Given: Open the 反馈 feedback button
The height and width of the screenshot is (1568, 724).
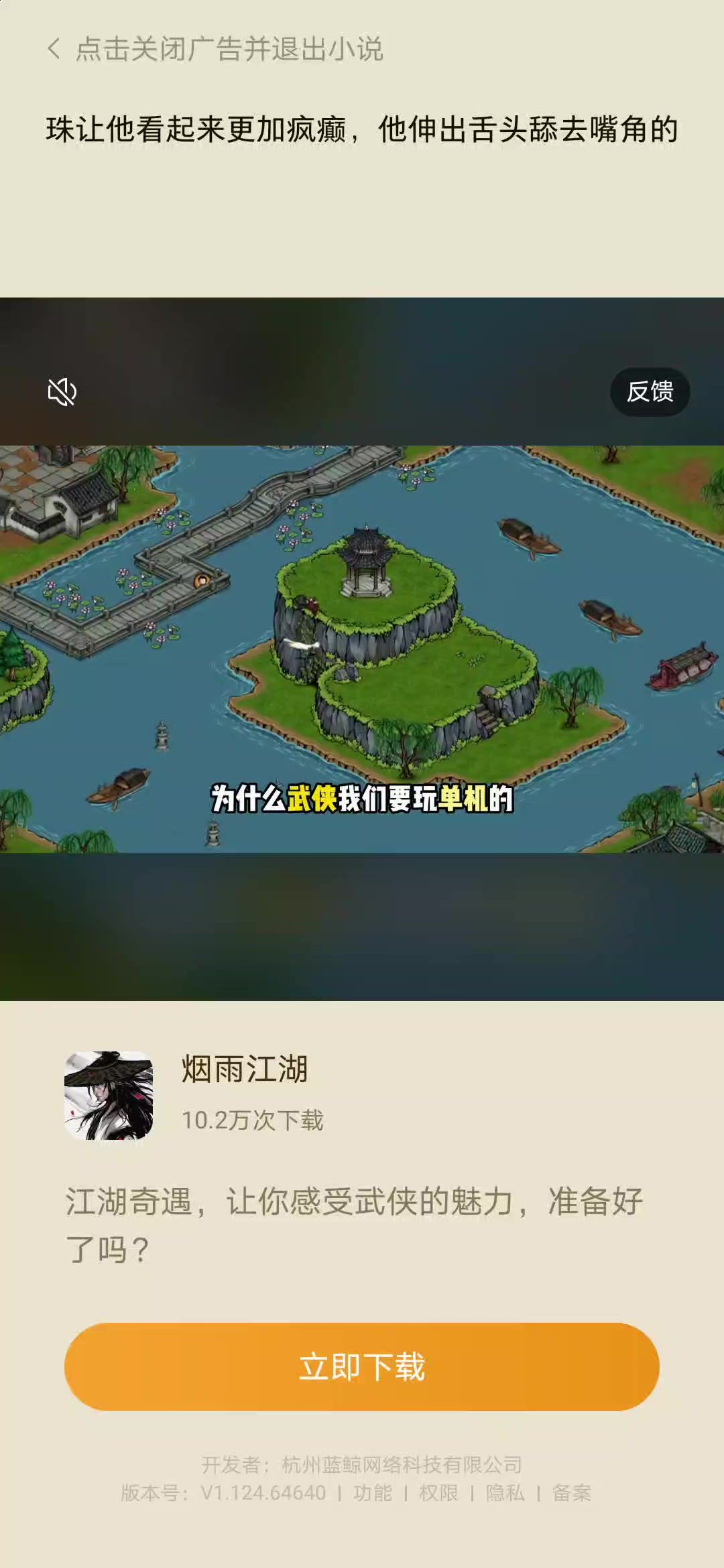Looking at the screenshot, I should coord(650,391).
